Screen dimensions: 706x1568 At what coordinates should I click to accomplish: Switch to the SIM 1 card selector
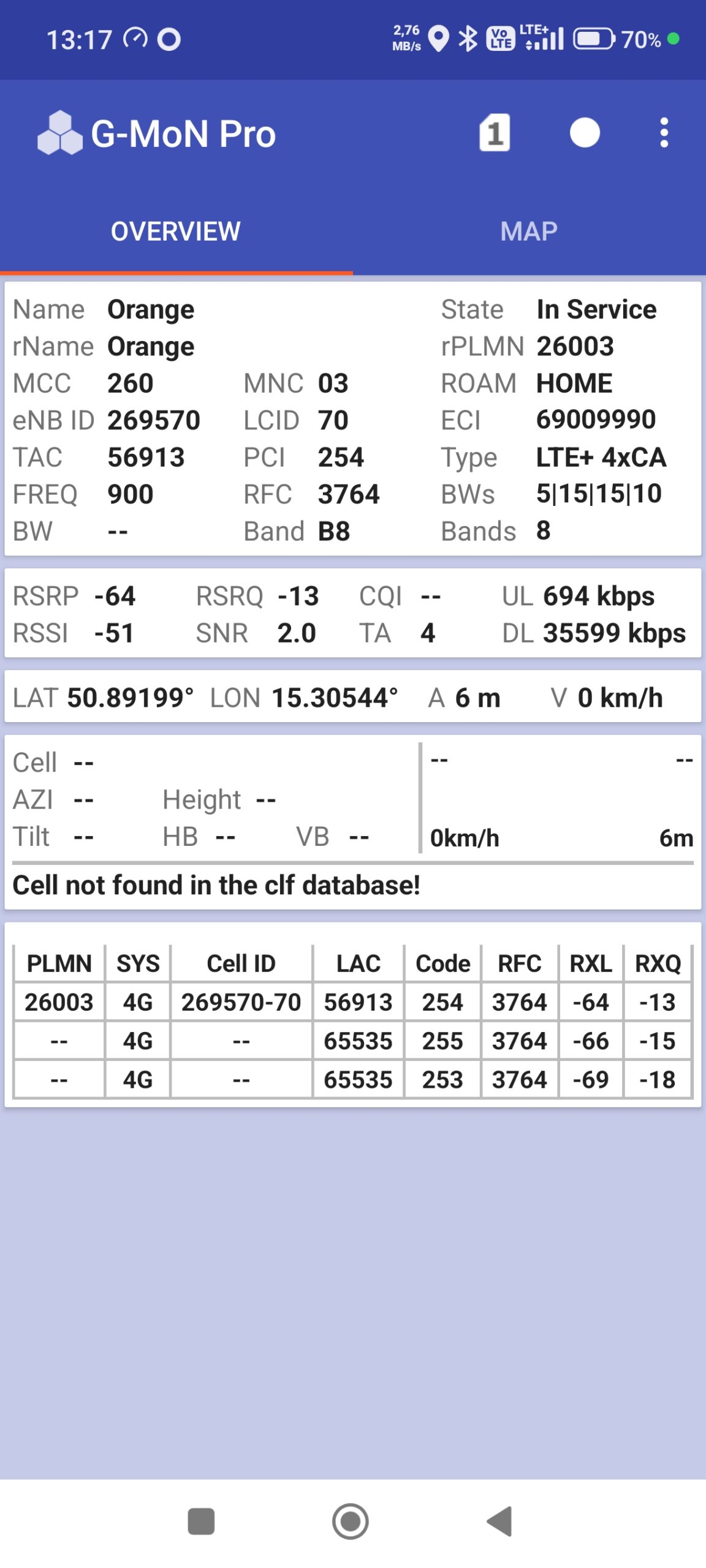coord(494,133)
